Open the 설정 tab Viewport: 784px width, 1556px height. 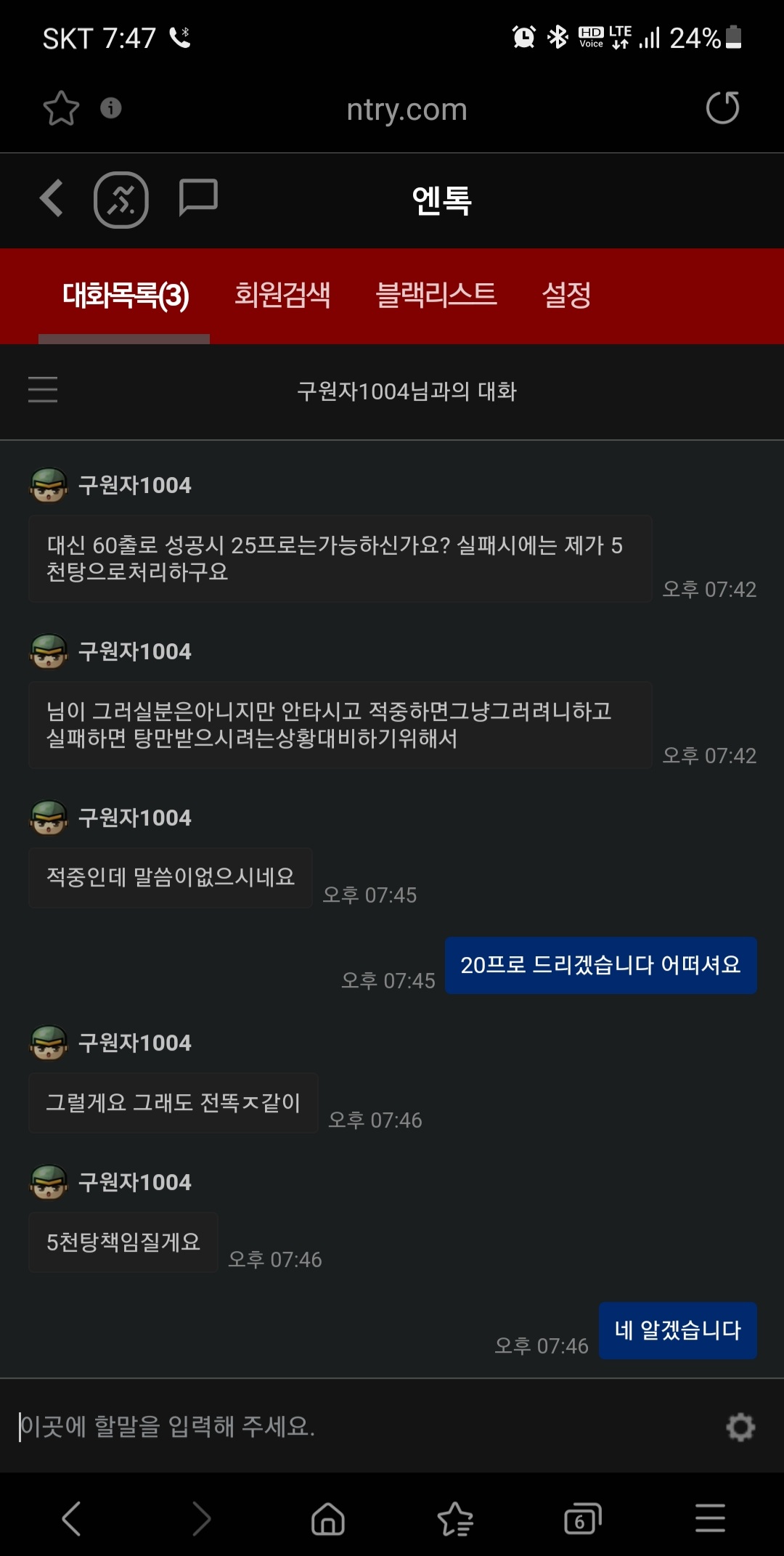coord(567,295)
